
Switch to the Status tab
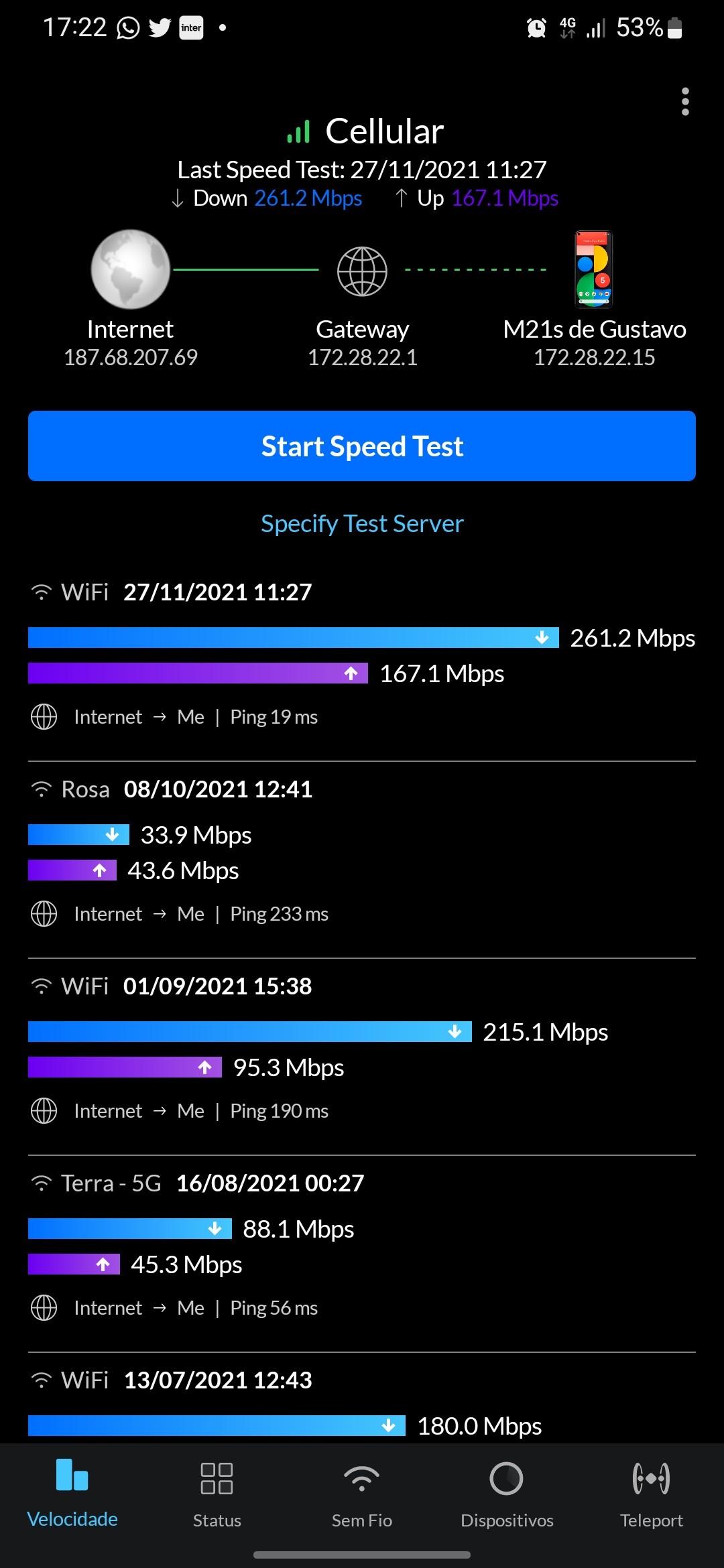217,1494
